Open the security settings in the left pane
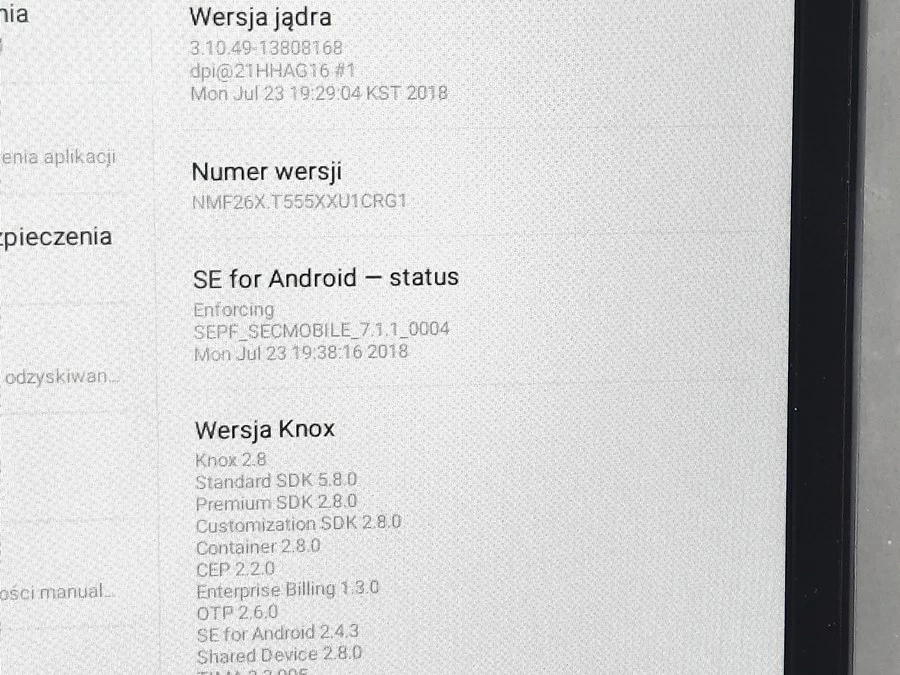The width and height of the screenshot is (900, 675). [58, 238]
